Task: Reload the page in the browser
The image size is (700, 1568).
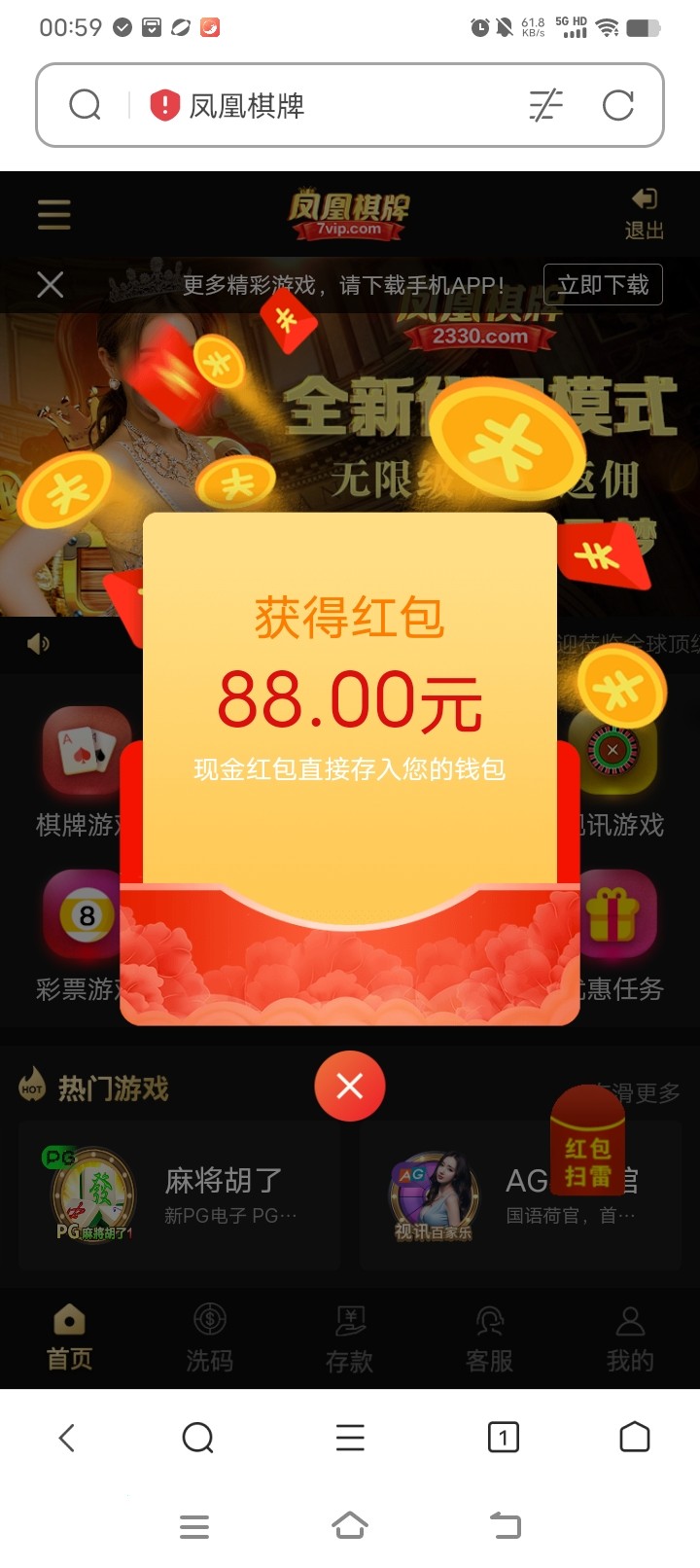Action: pos(618,105)
